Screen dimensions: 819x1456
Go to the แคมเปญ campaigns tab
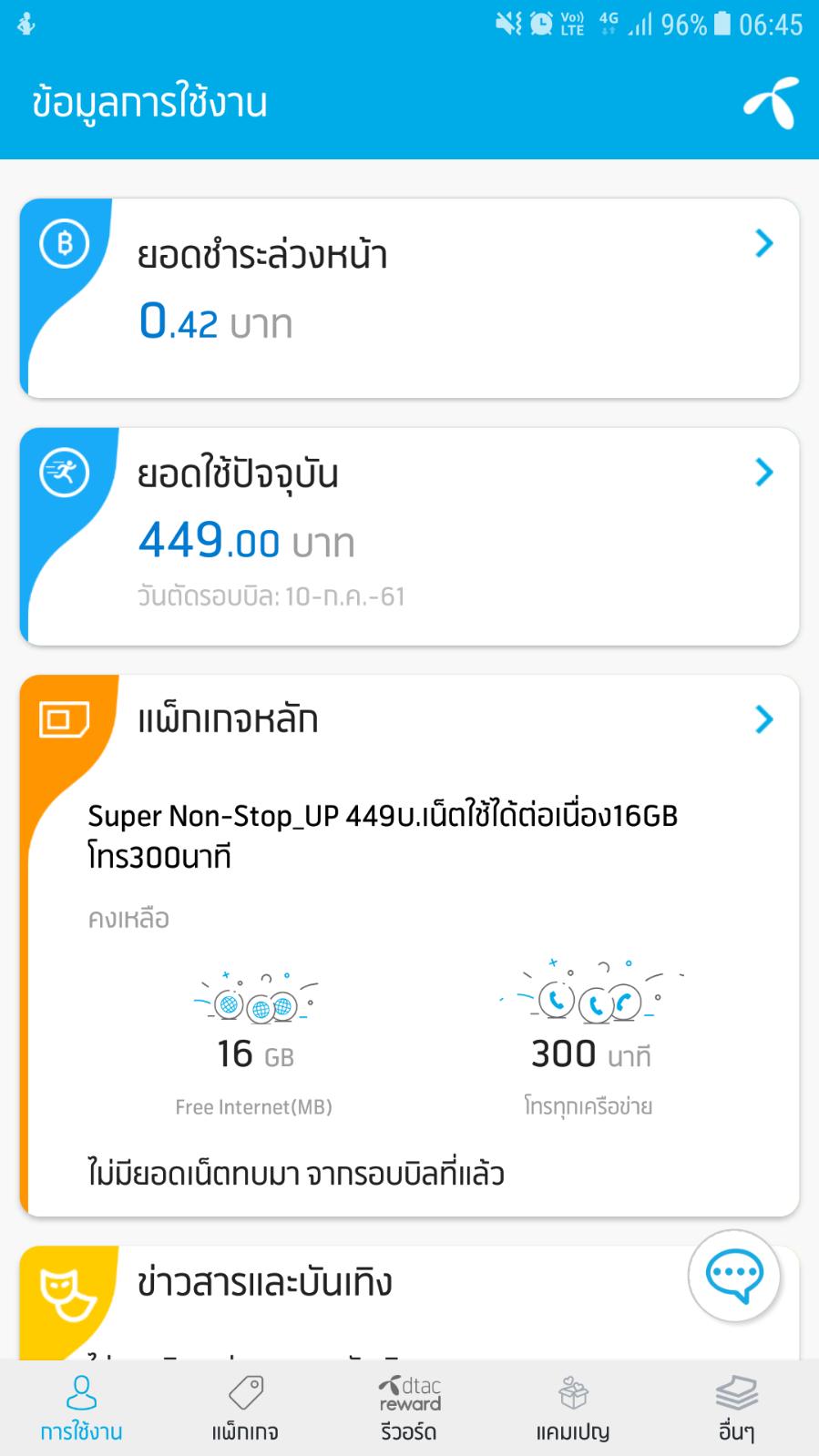(x=572, y=1408)
